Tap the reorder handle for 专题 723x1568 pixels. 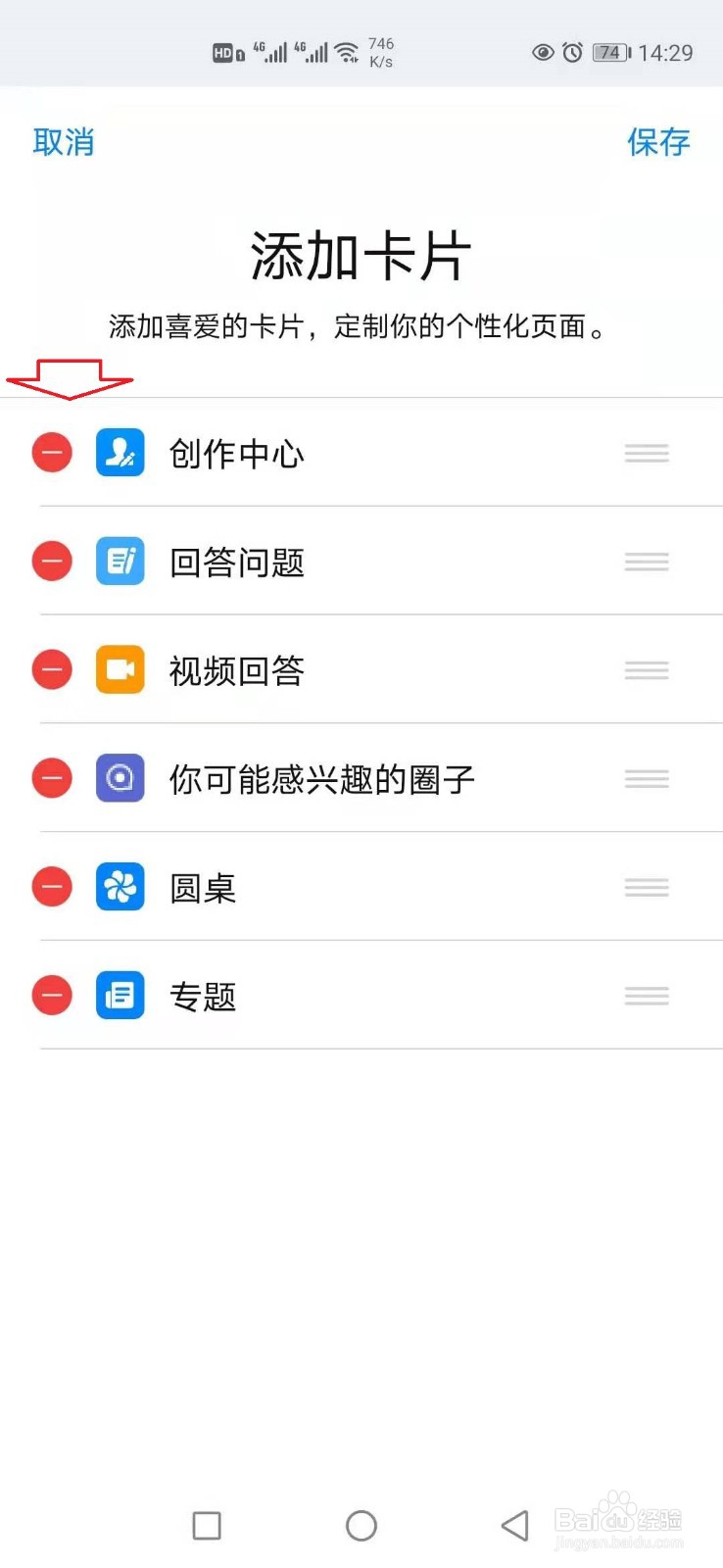(x=647, y=996)
